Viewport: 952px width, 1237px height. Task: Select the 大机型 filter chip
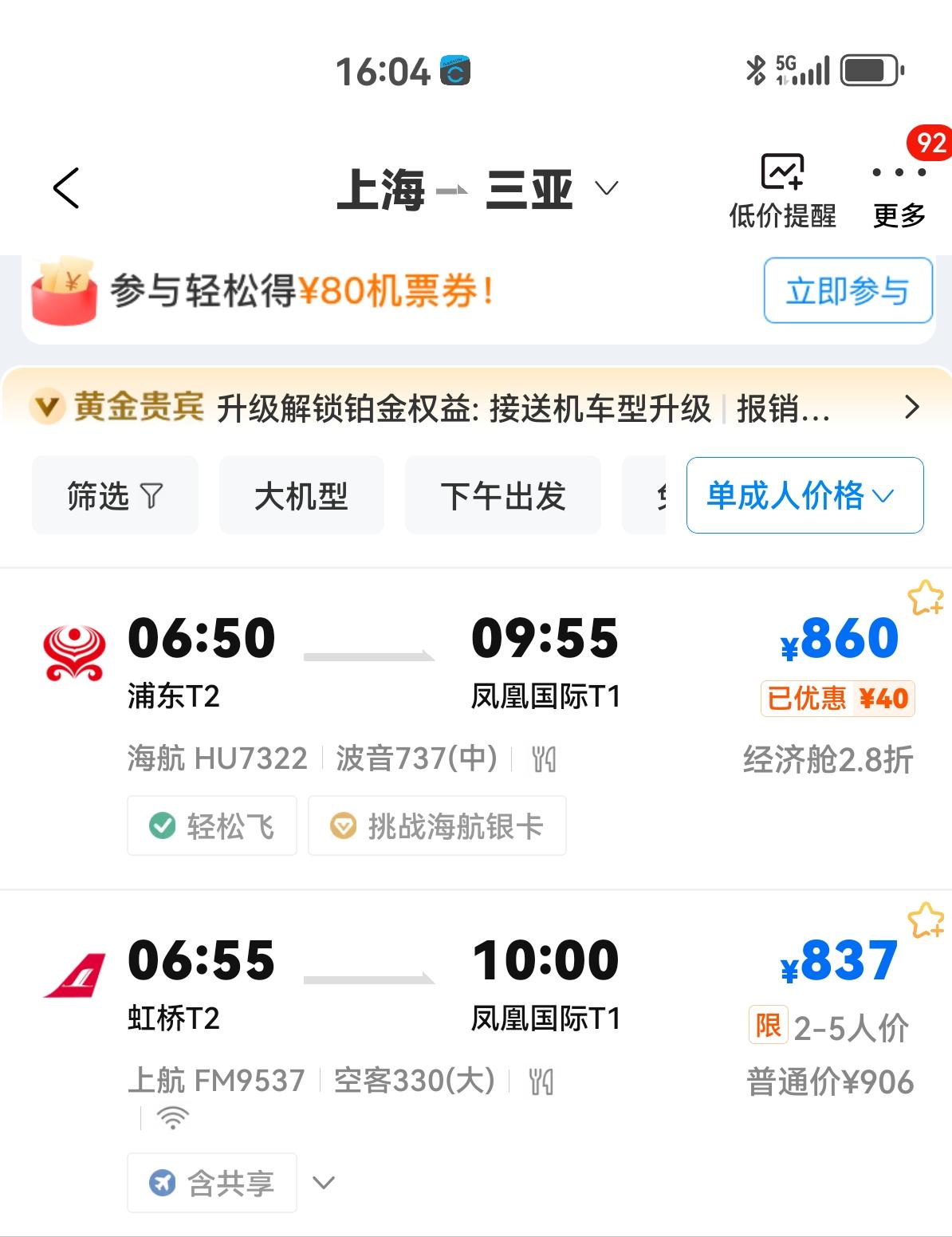(x=301, y=495)
